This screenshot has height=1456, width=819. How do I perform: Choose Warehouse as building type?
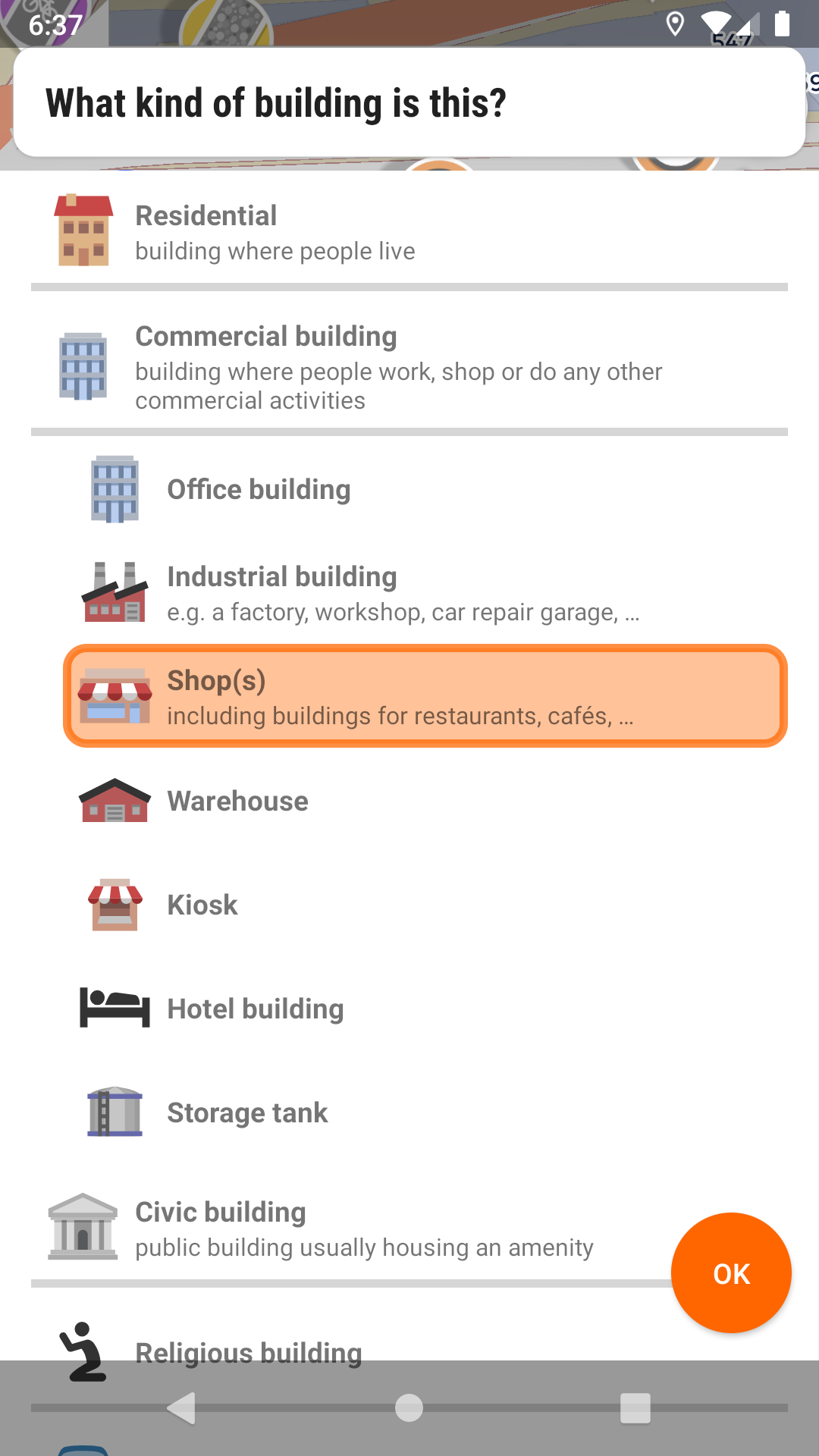(425, 802)
